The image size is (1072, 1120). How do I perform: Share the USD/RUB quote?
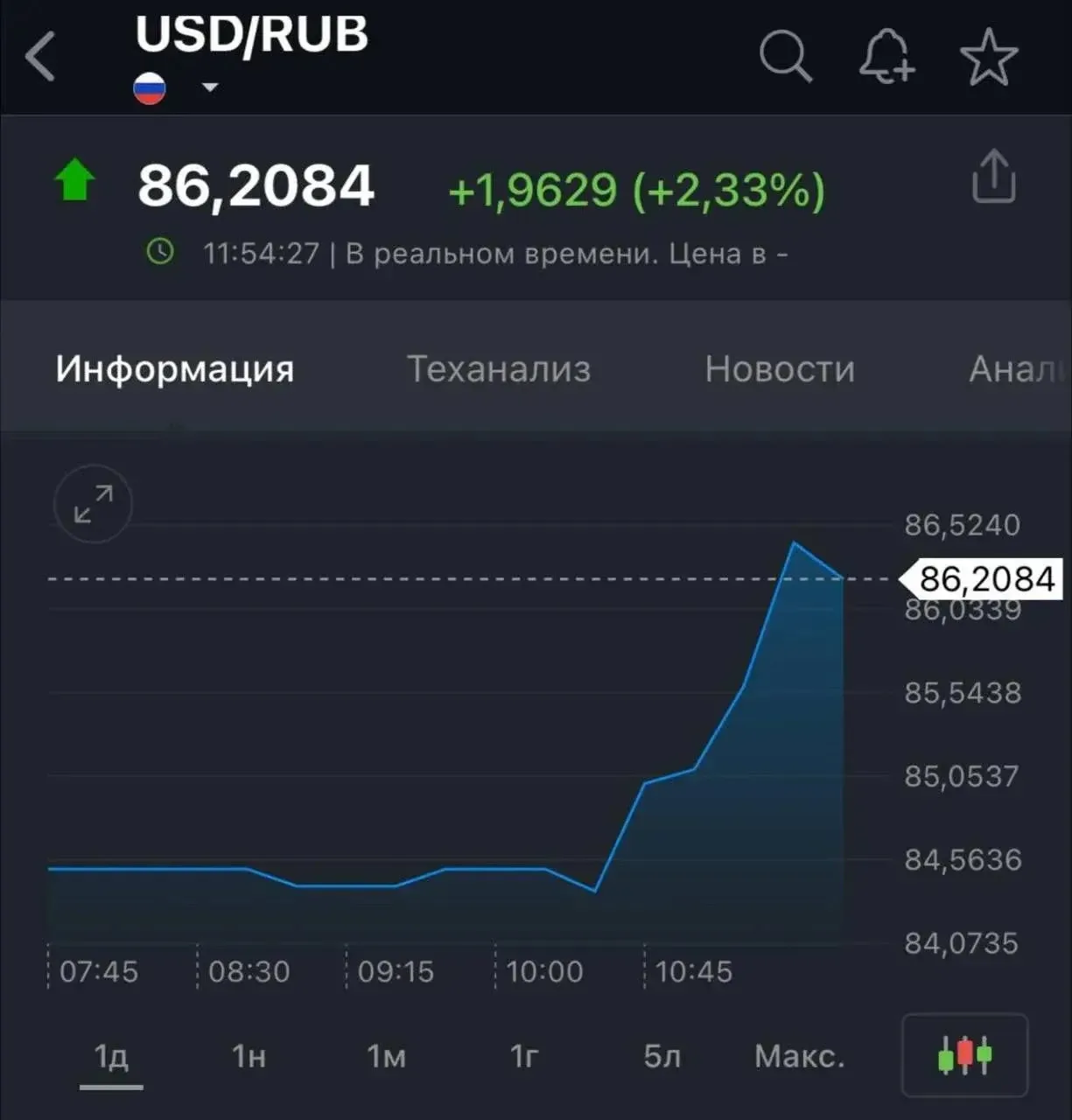click(x=994, y=177)
